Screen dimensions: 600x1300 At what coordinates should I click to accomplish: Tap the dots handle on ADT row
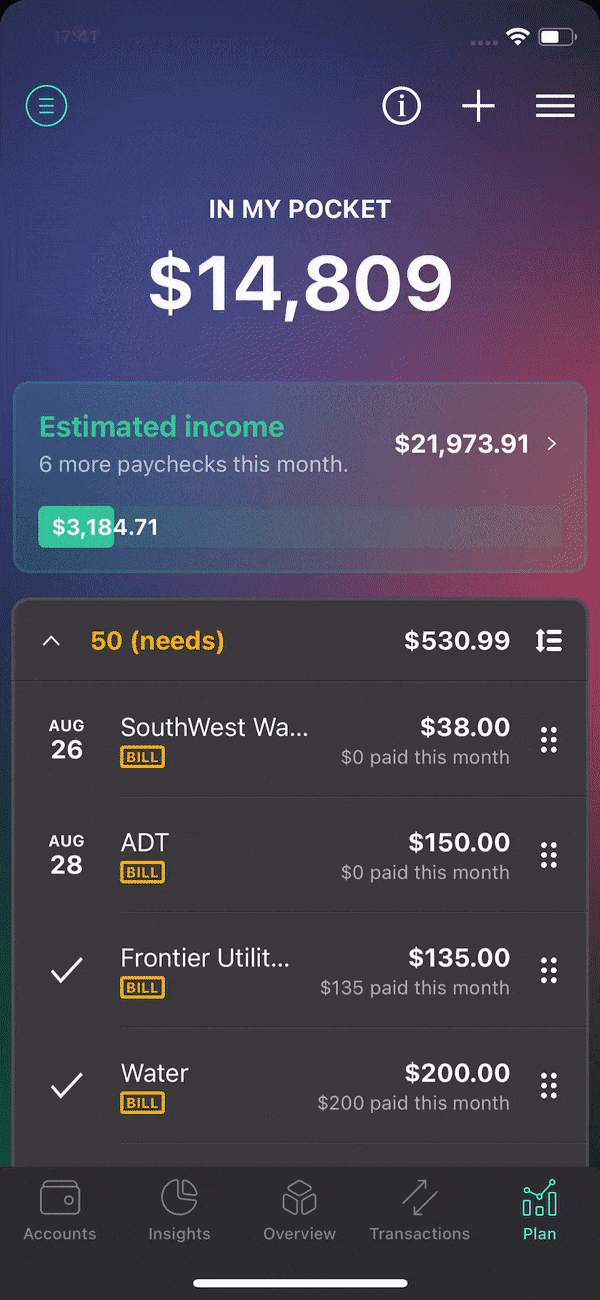548,855
